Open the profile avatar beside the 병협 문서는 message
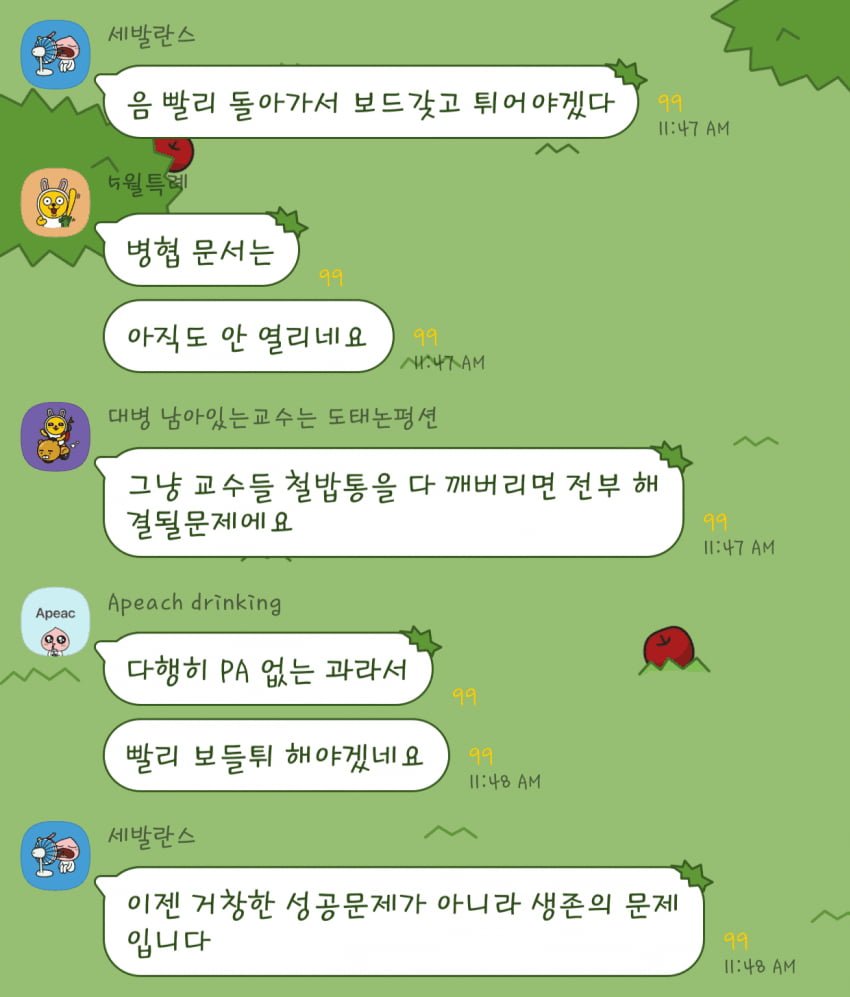The height and width of the screenshot is (997, 850). tap(56, 203)
